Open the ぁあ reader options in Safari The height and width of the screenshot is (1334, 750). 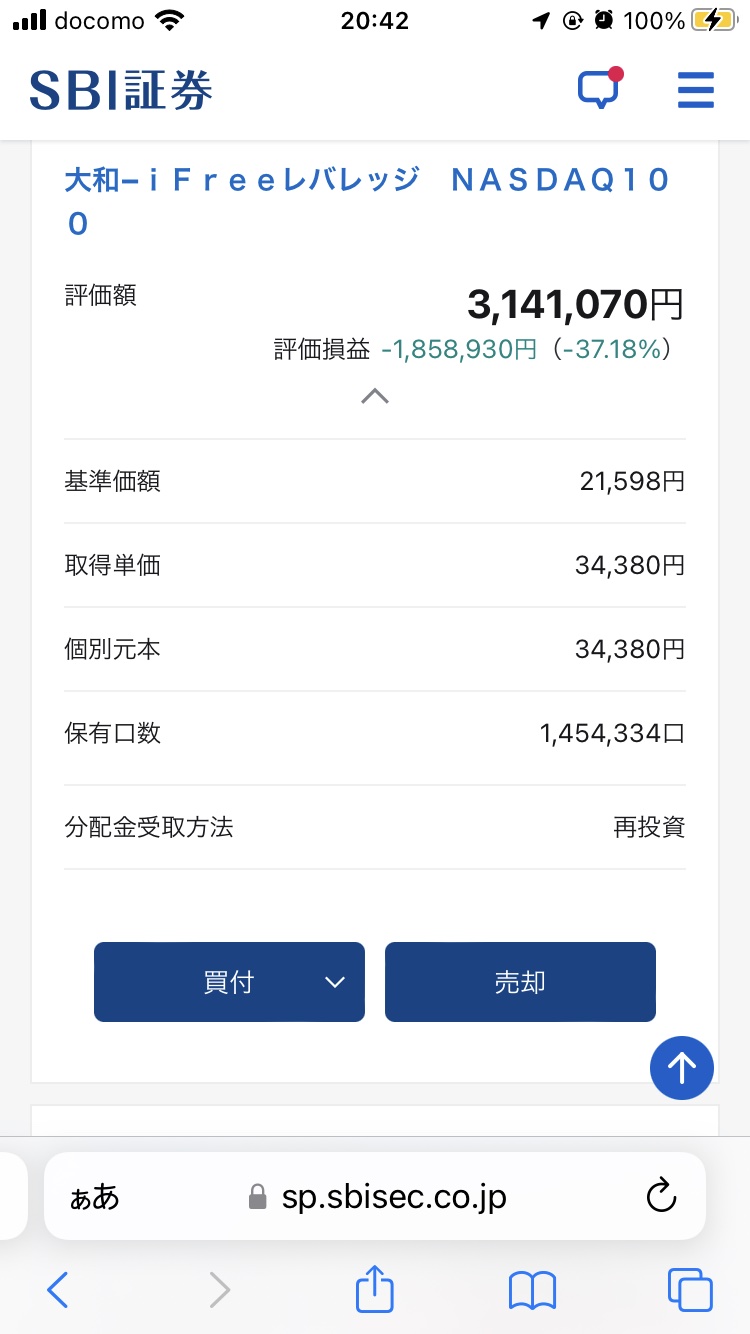click(94, 1197)
